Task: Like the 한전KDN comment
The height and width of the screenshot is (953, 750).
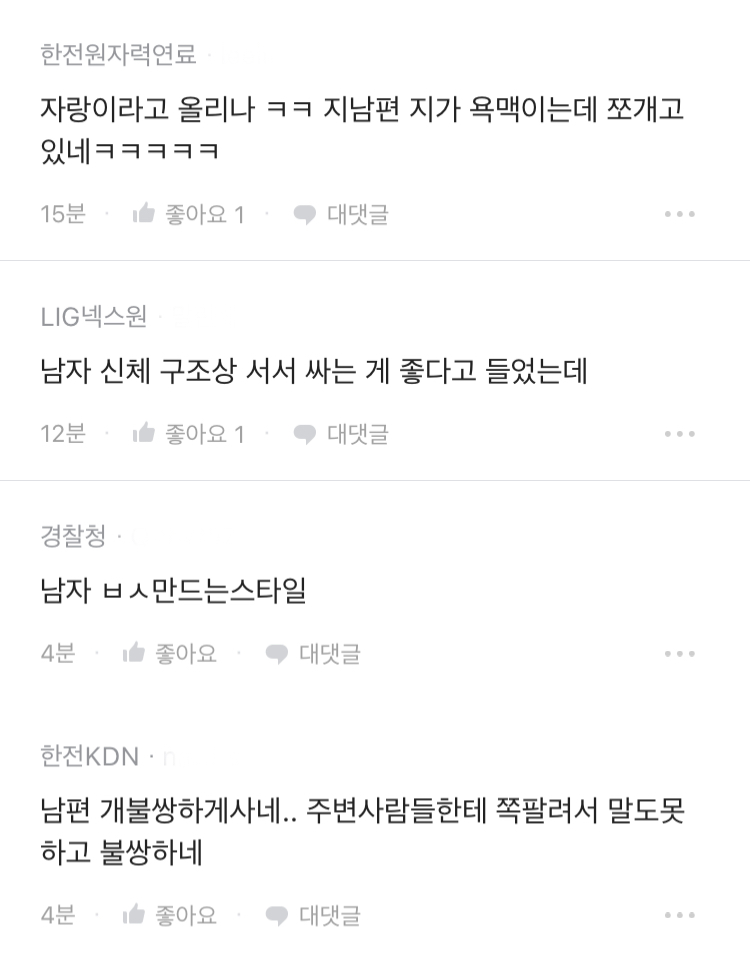Action: click(x=170, y=915)
